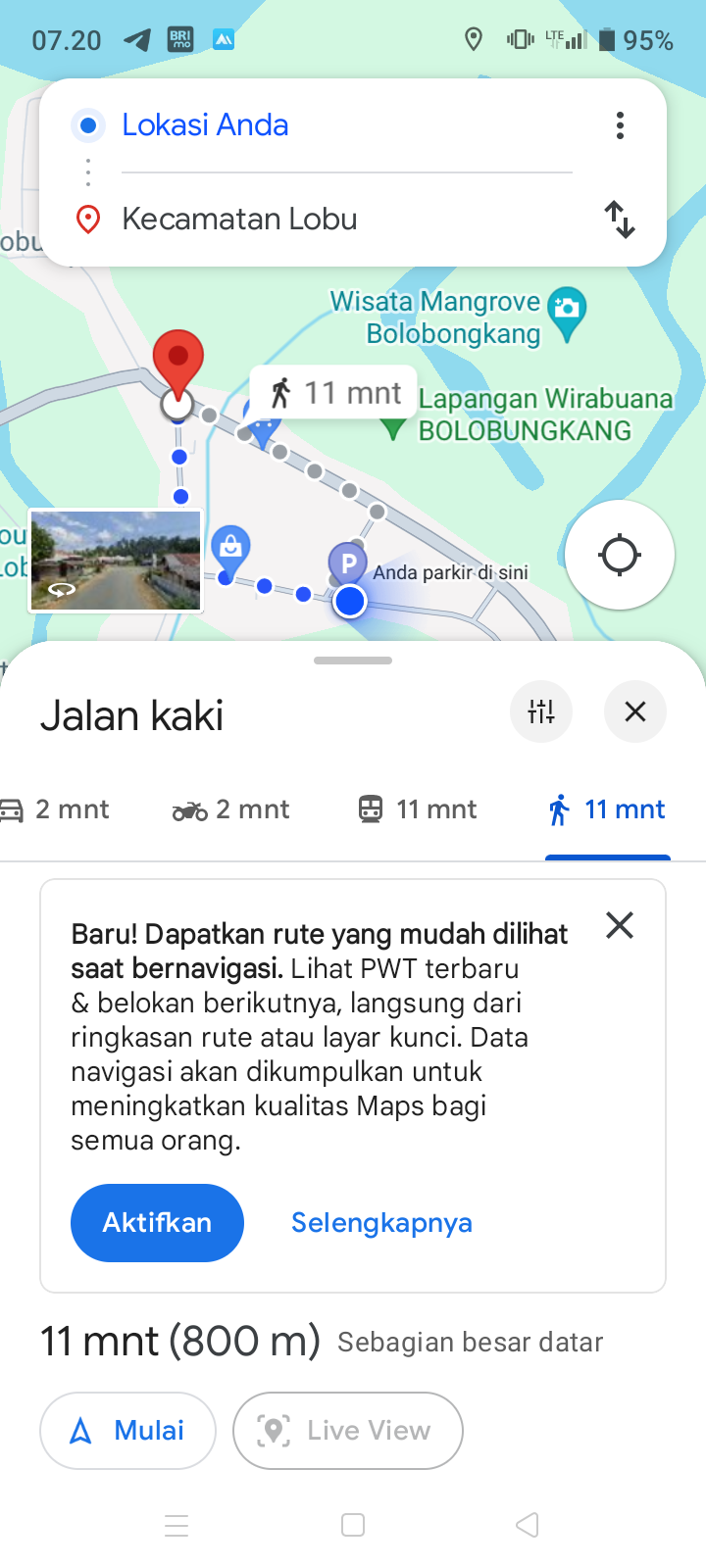
Task: Edit the Lokasi Anda starting point
Action: [x=347, y=125]
